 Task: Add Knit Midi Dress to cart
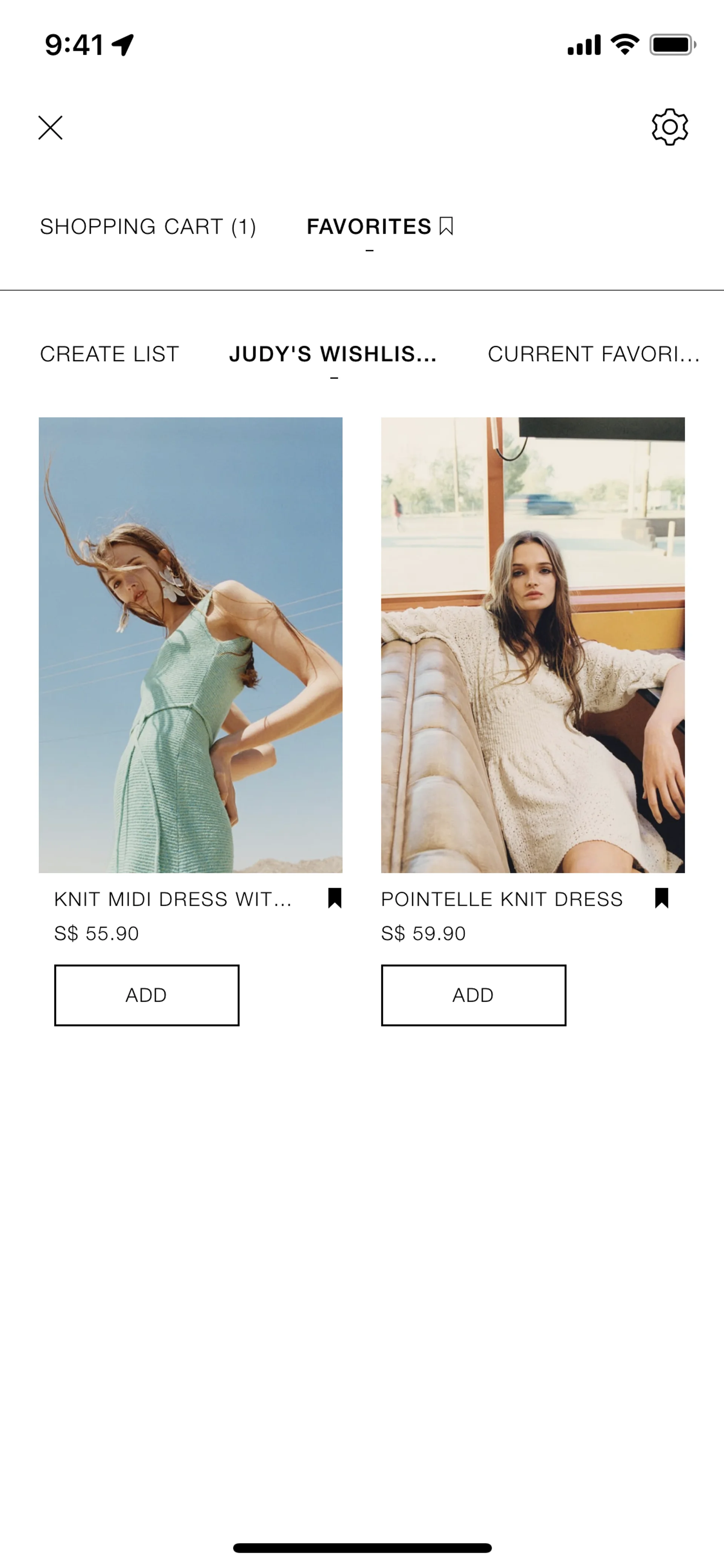147,995
